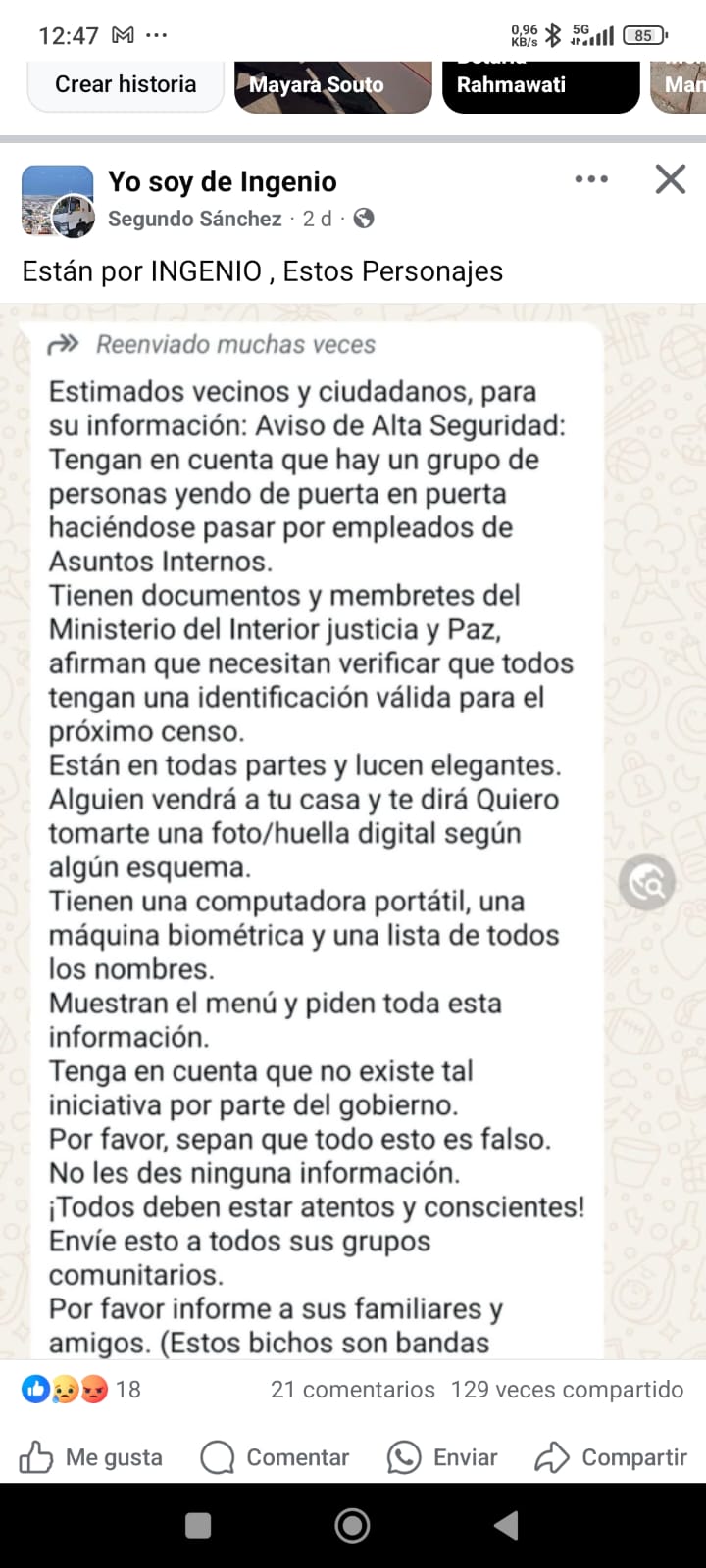Image resolution: width=706 pixels, height=1568 pixels.
Task: Go back using system navigation
Action: 506,1525
